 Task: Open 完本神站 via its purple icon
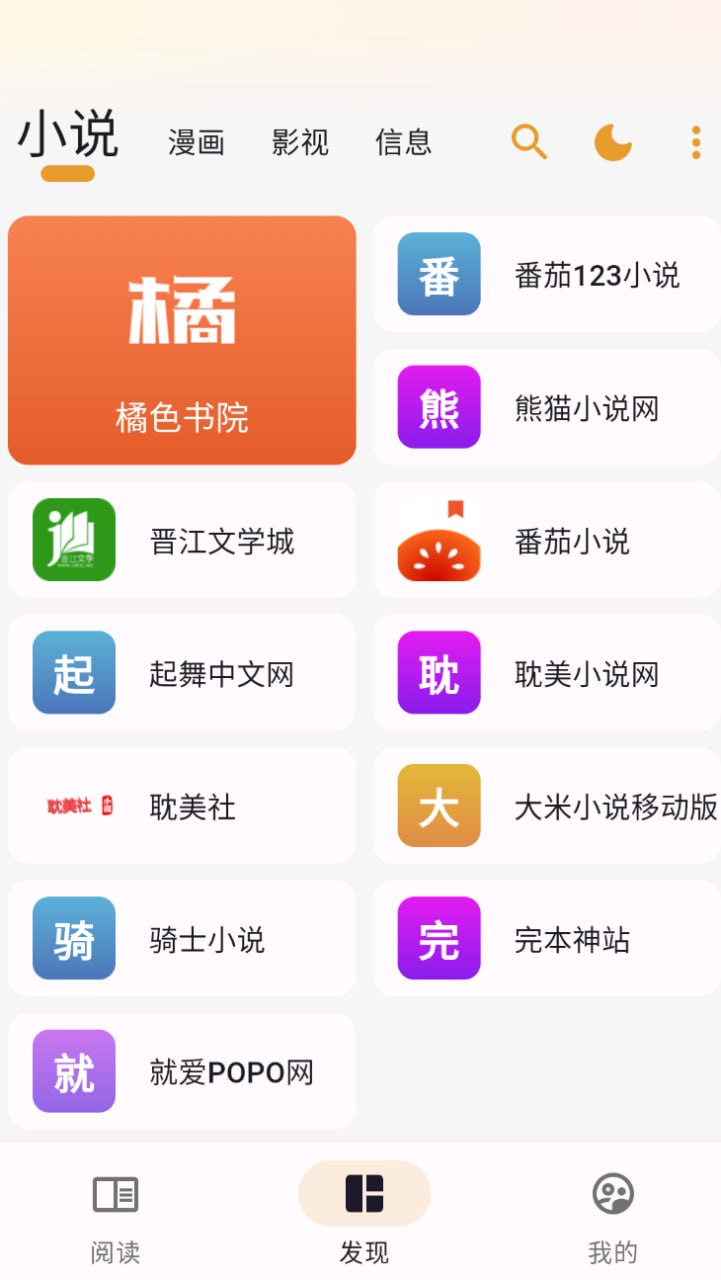coord(438,938)
